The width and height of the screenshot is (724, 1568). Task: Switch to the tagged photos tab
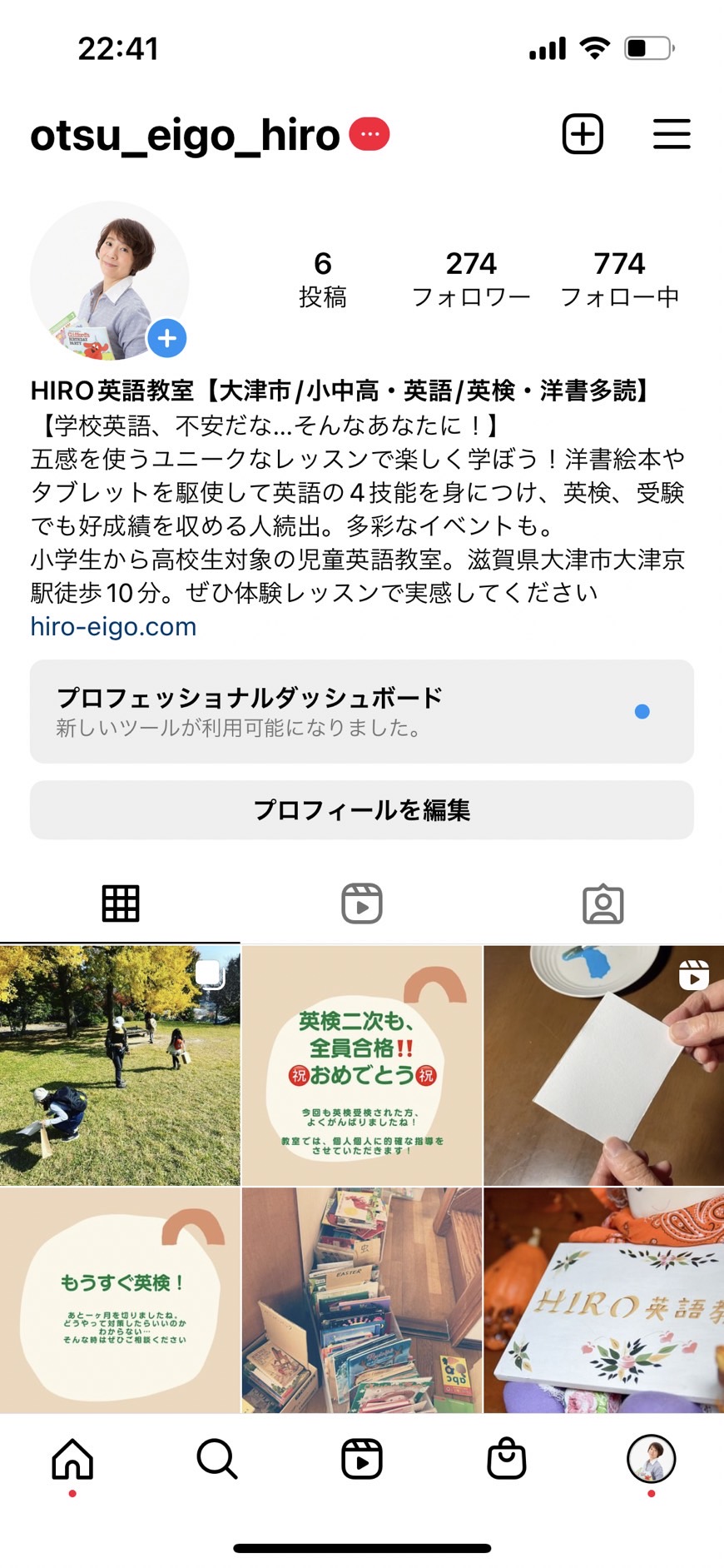(603, 903)
